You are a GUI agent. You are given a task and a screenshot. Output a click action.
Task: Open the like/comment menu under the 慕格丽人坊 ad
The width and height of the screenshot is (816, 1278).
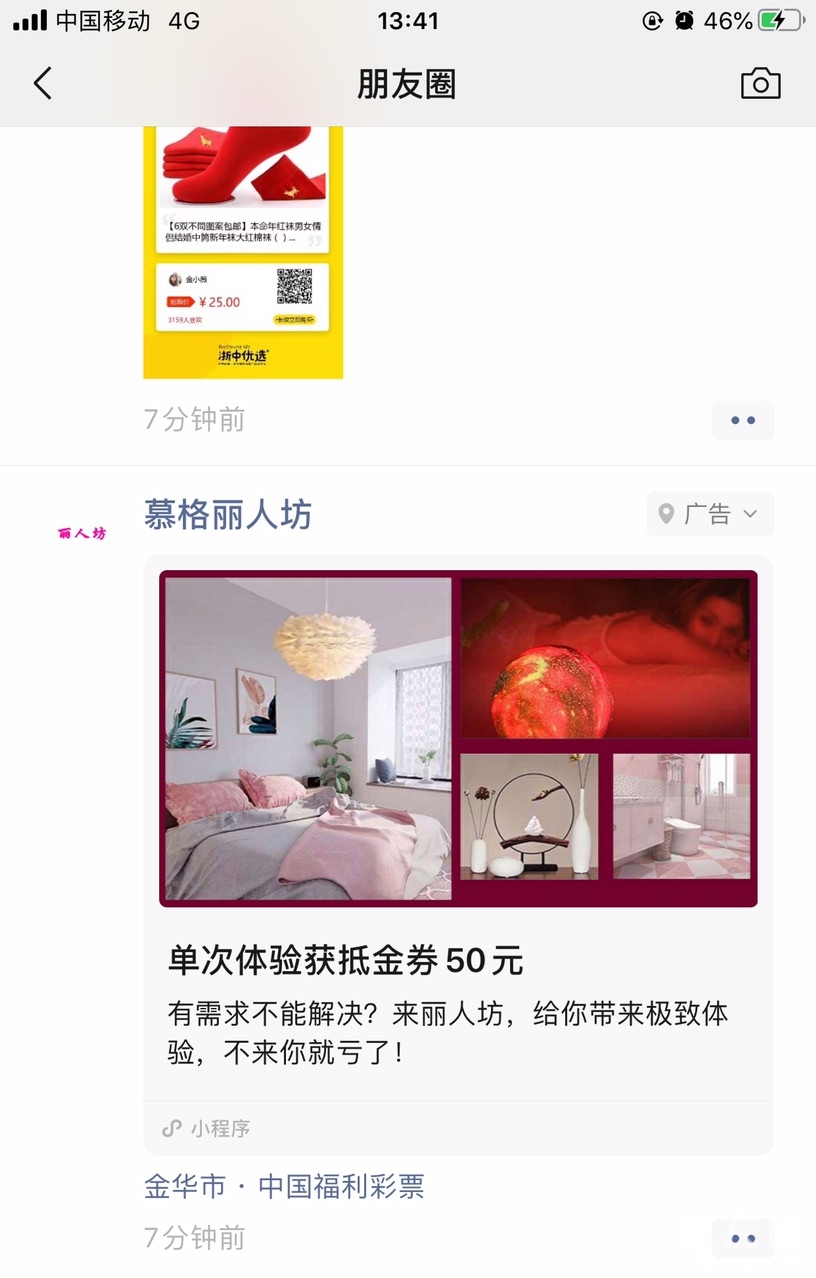tap(742, 1238)
